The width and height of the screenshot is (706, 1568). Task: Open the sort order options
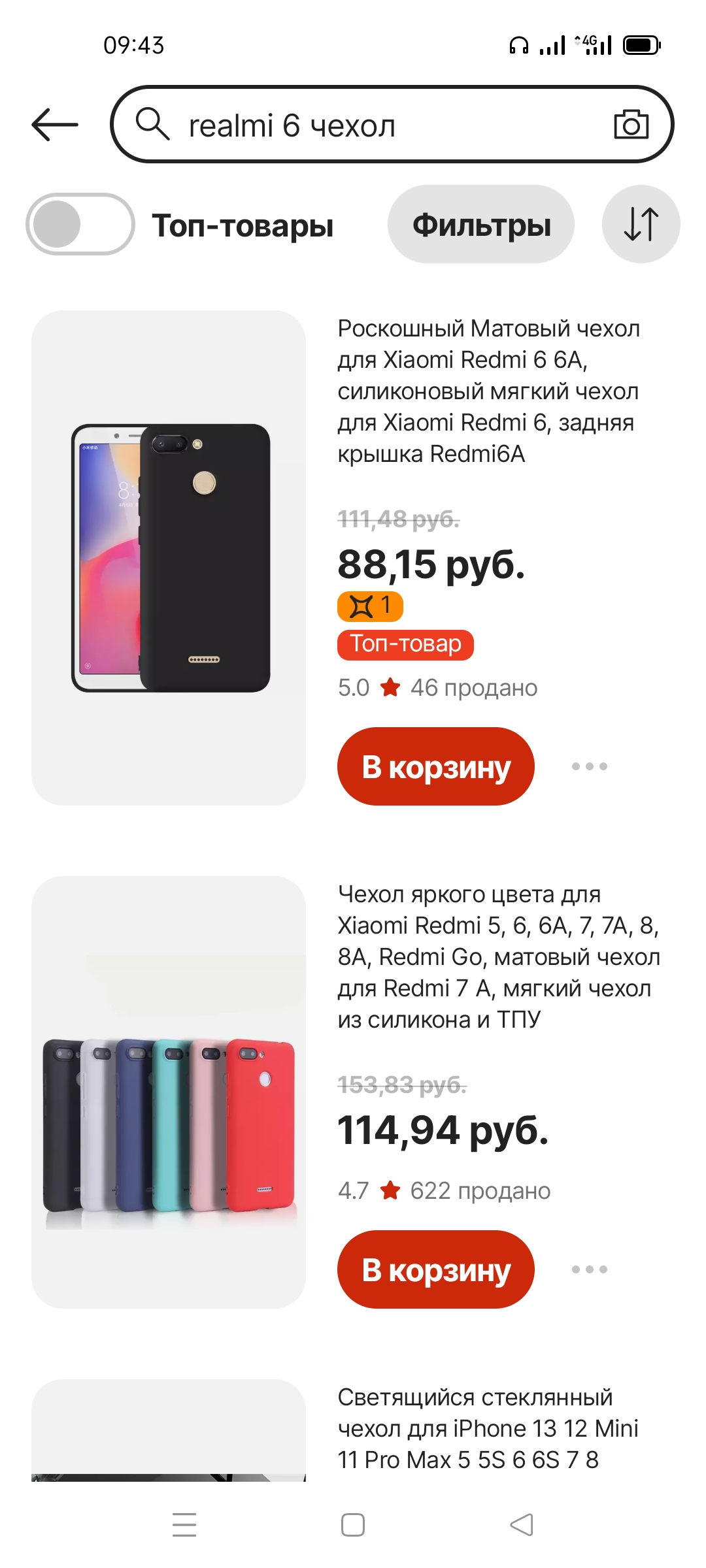click(x=641, y=224)
